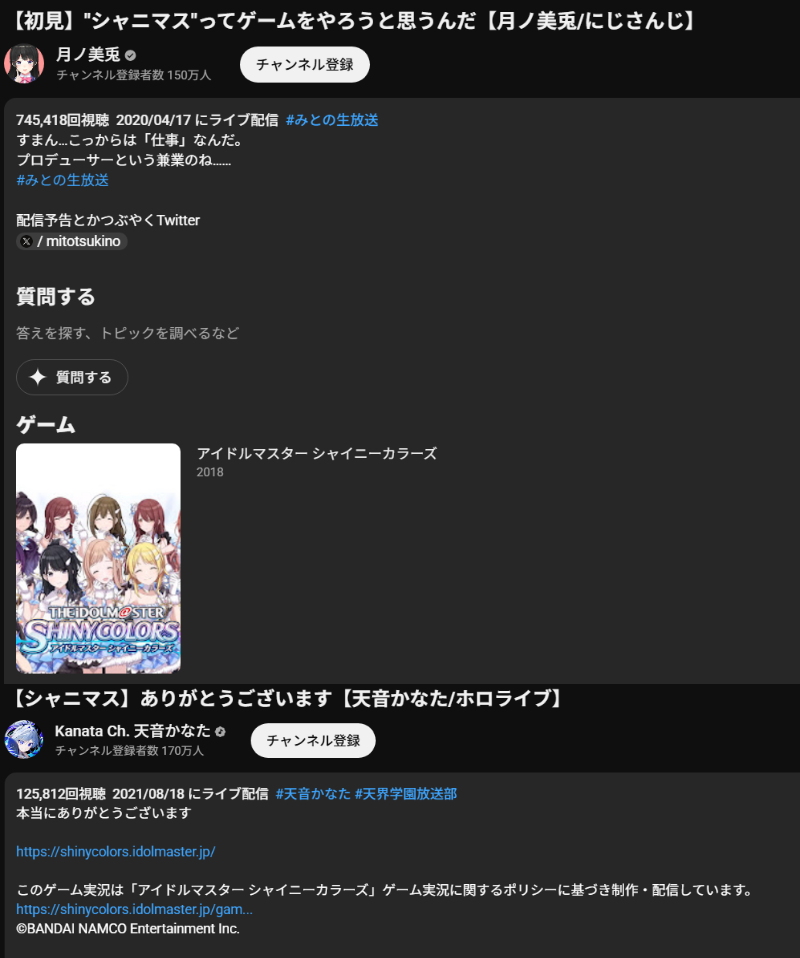Tap the 質問する button with the sparkle icon
The height and width of the screenshot is (958, 800).
[72, 377]
